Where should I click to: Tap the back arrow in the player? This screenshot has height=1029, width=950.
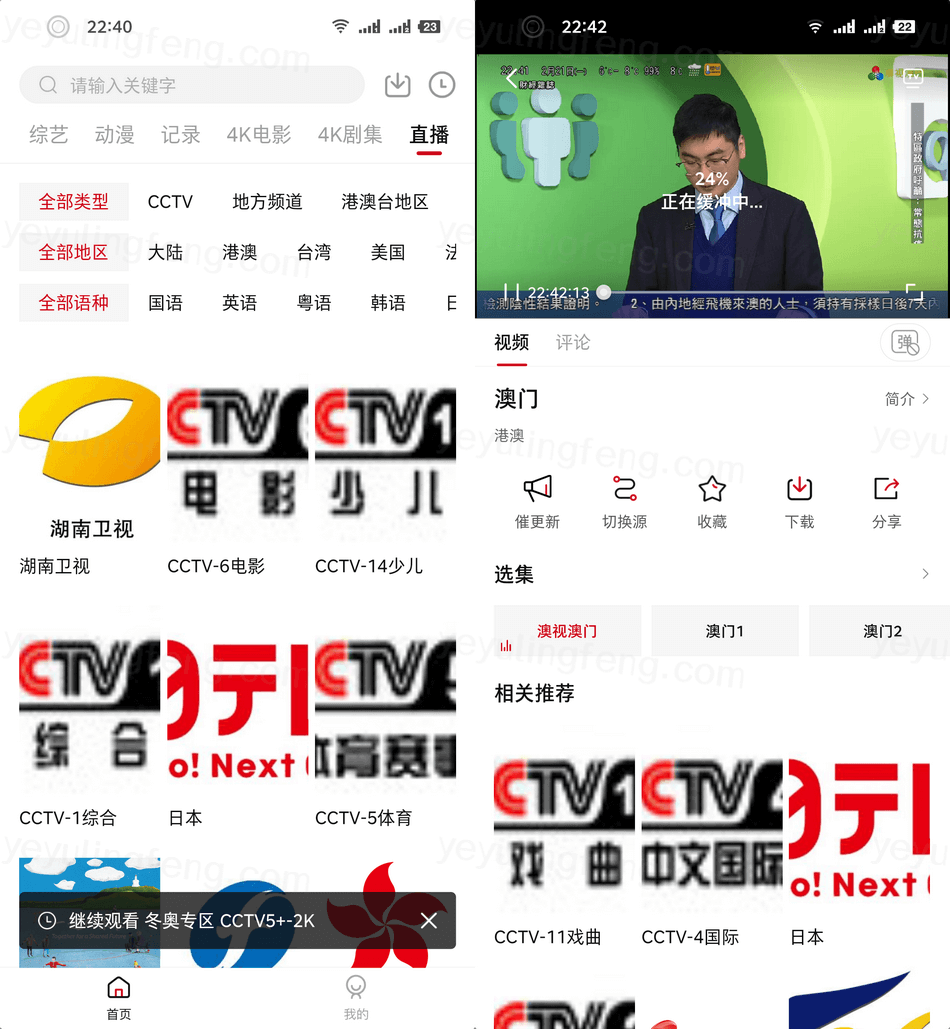coord(513,77)
